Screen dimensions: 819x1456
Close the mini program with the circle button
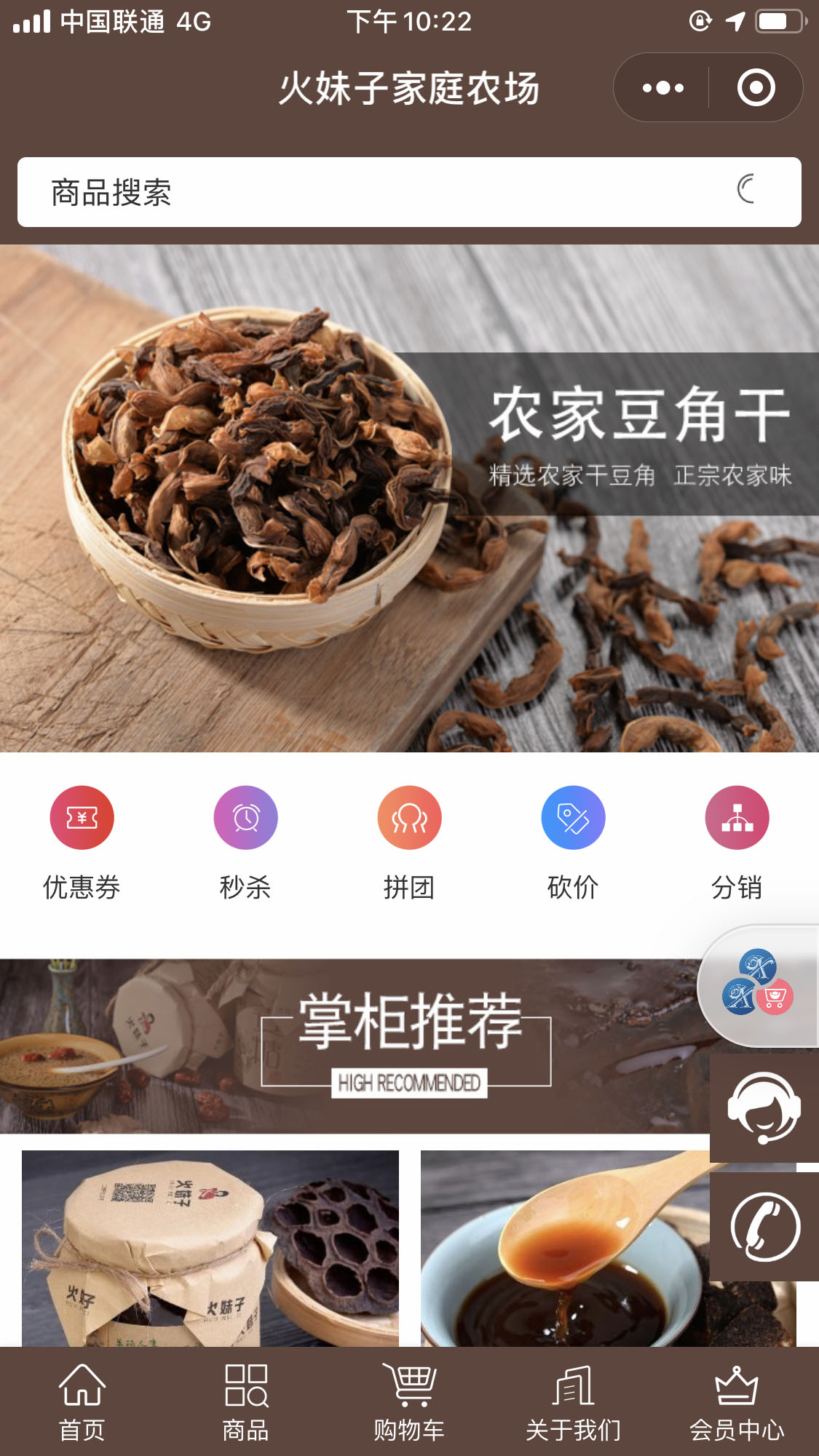756,88
